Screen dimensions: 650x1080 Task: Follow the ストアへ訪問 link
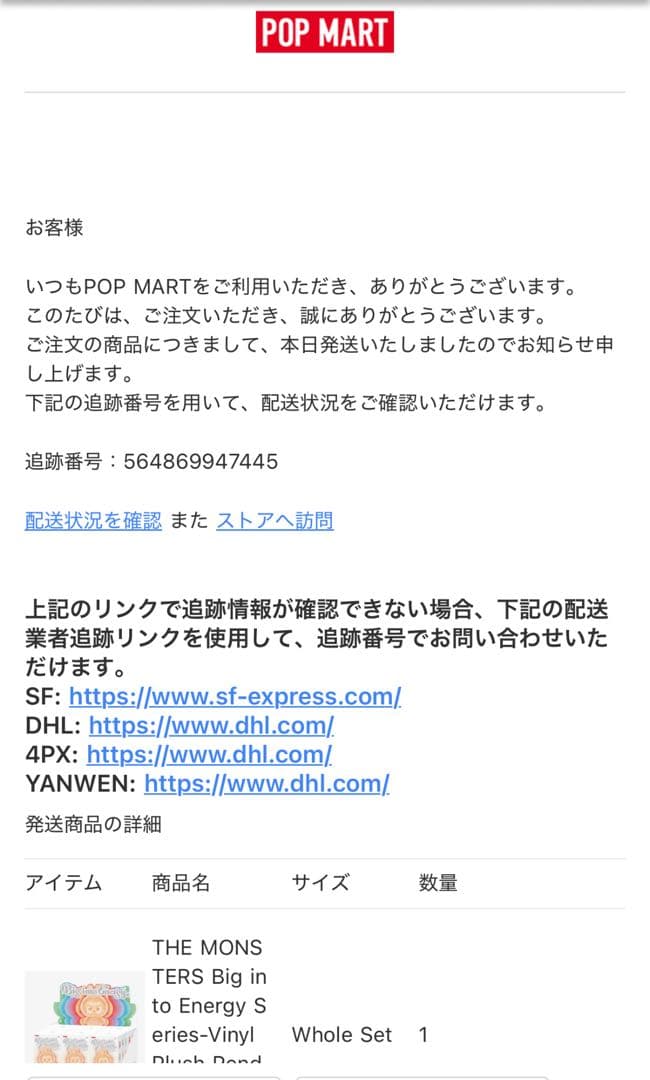click(x=275, y=520)
